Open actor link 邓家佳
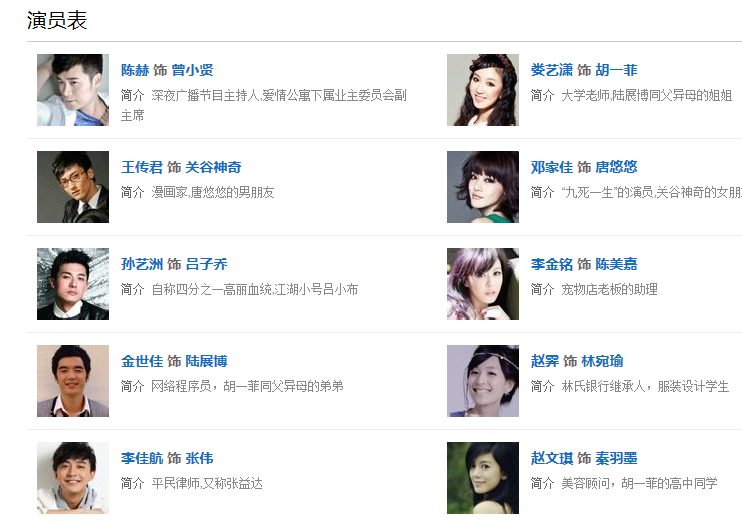The height and width of the screenshot is (526, 742). point(551,167)
